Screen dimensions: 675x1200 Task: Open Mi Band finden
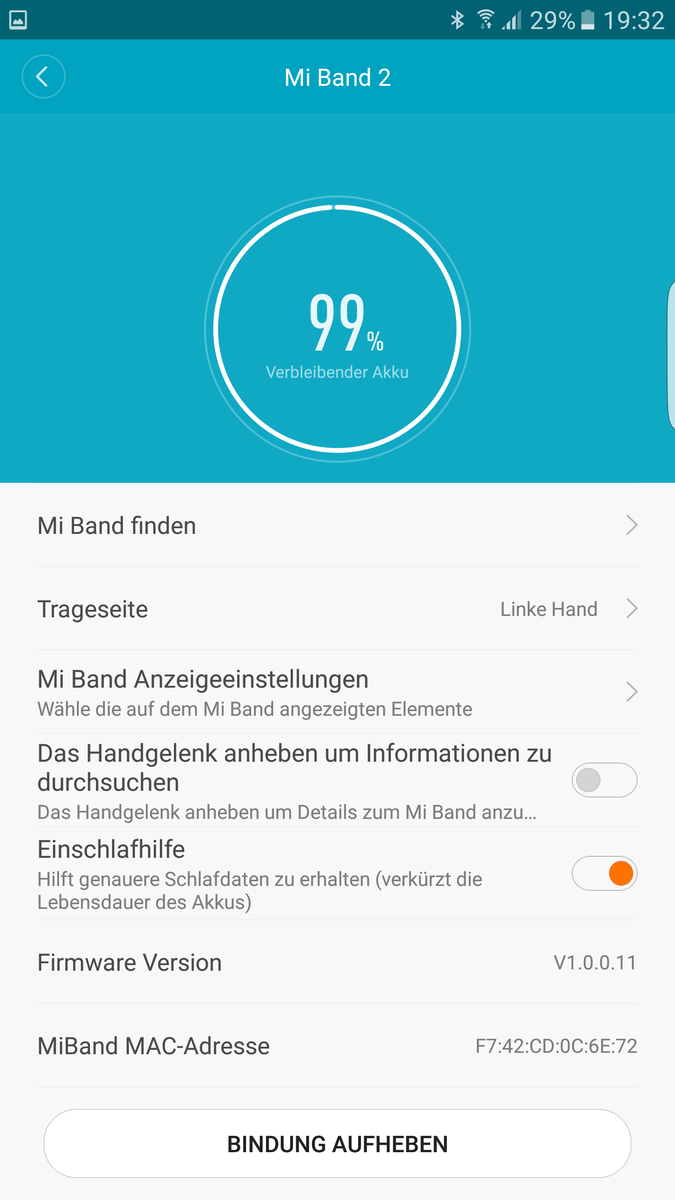[337, 525]
